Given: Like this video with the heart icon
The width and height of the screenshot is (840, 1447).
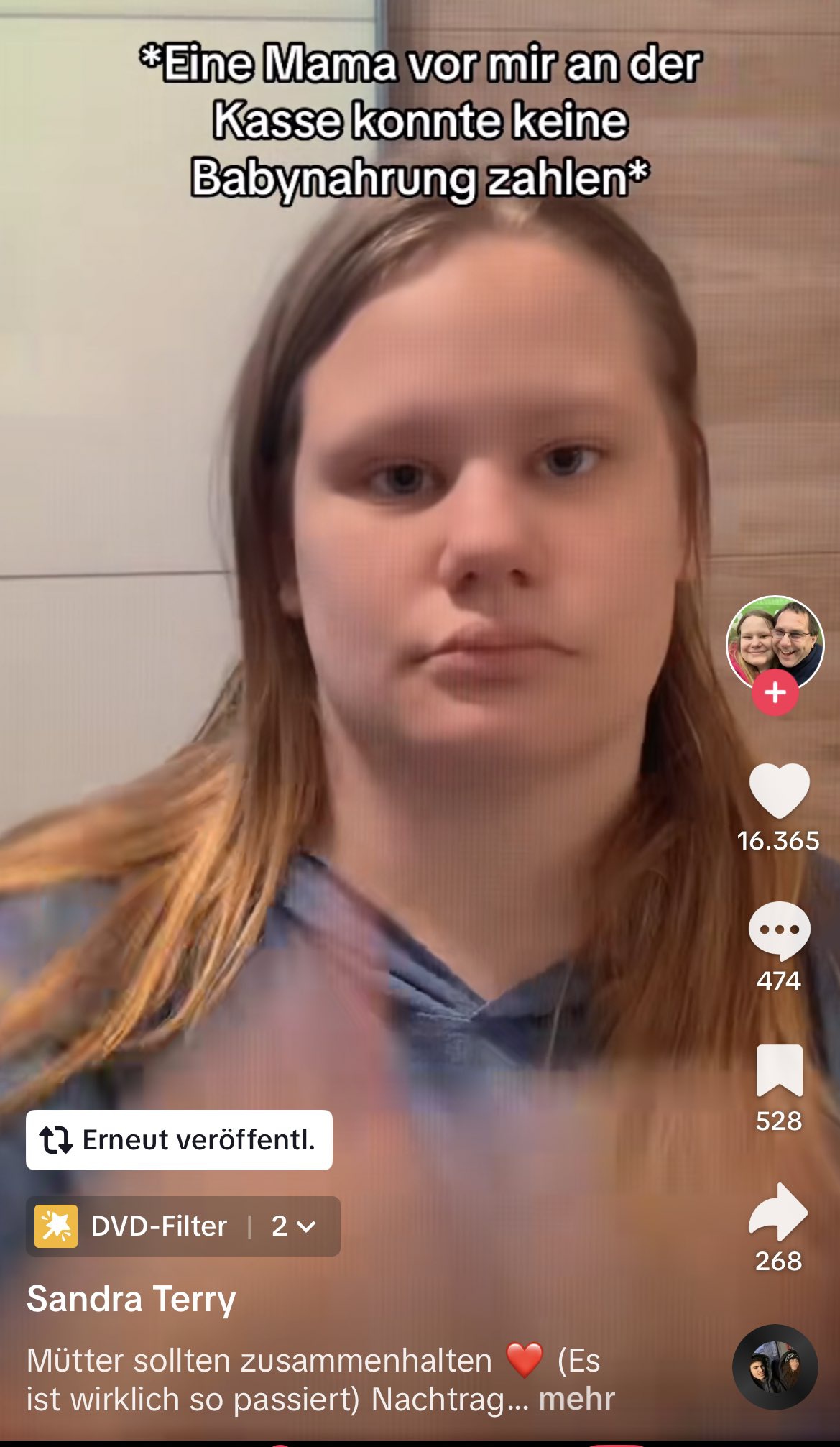Looking at the screenshot, I should click(x=779, y=791).
